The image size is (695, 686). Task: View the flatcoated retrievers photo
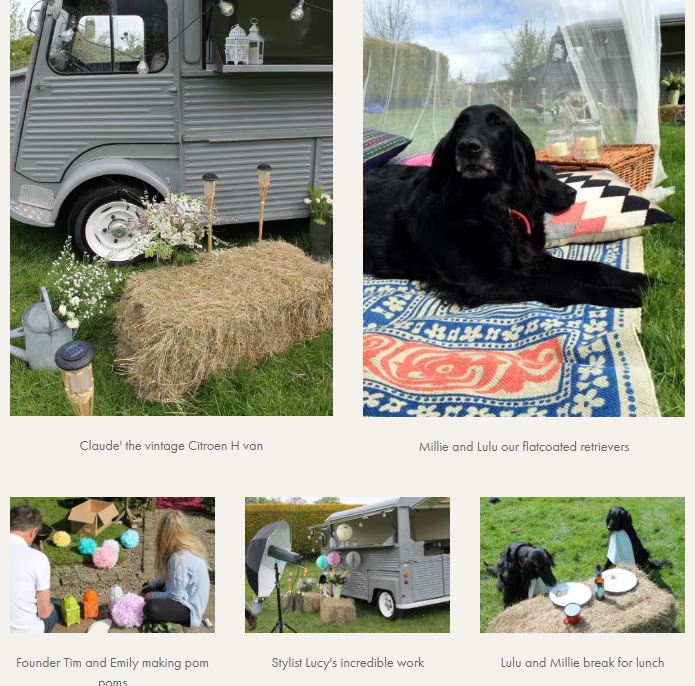523,207
